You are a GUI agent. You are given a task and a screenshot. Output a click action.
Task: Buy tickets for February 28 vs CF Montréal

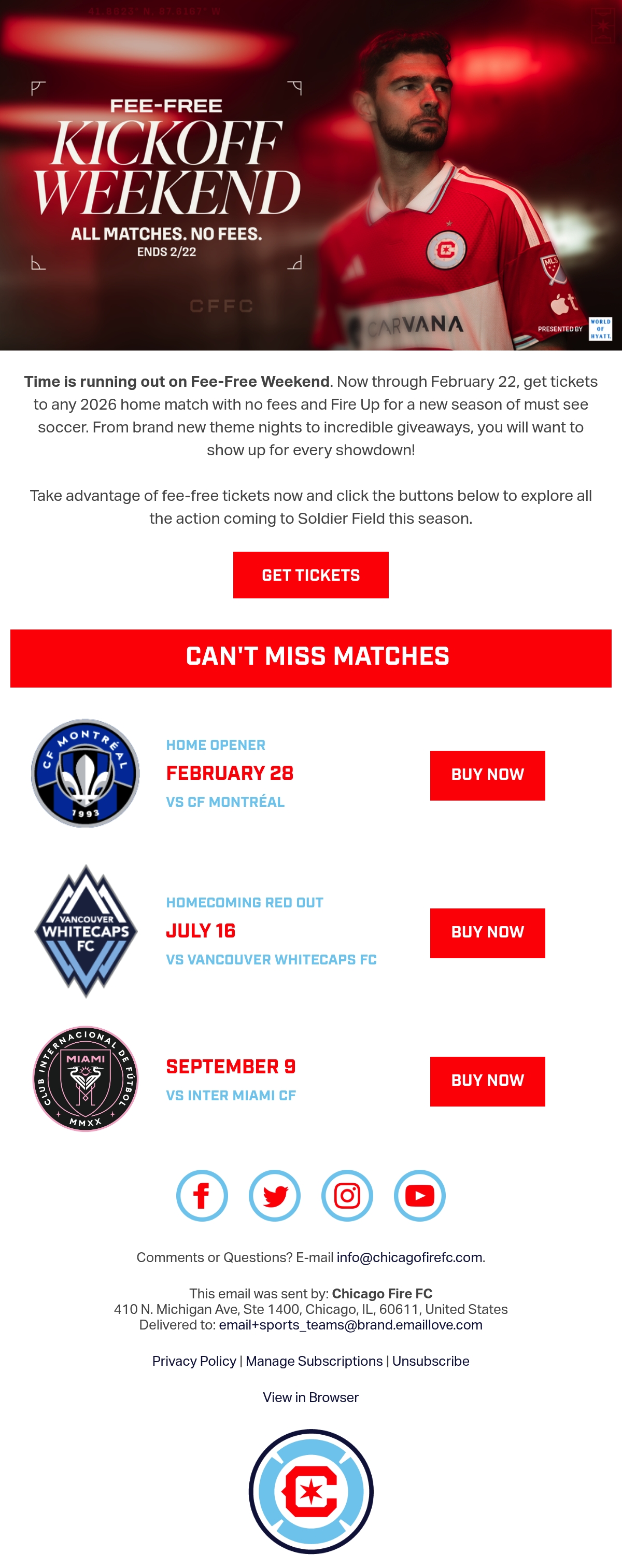pyautogui.click(x=487, y=775)
